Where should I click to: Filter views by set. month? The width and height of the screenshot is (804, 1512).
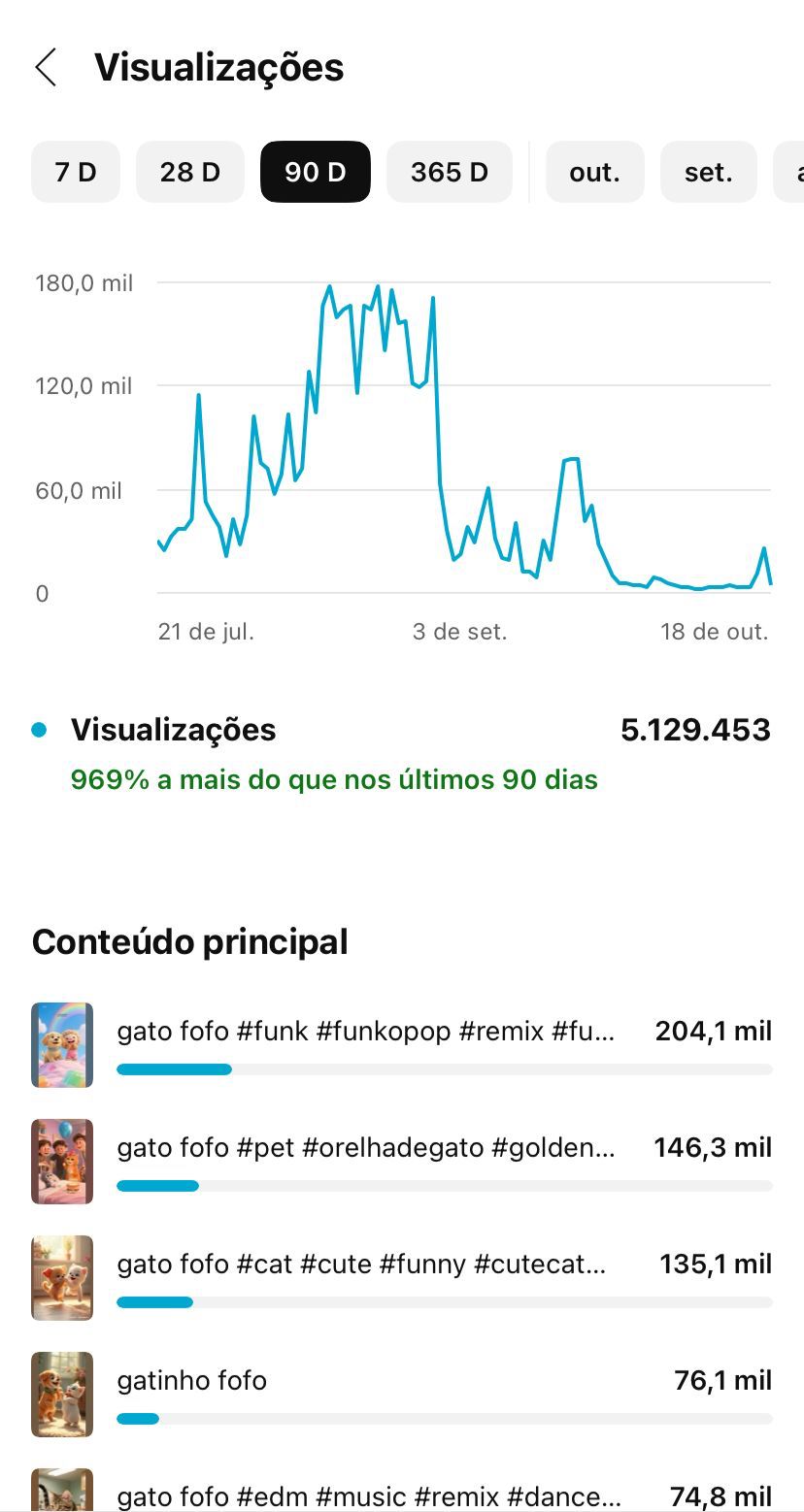coord(708,172)
